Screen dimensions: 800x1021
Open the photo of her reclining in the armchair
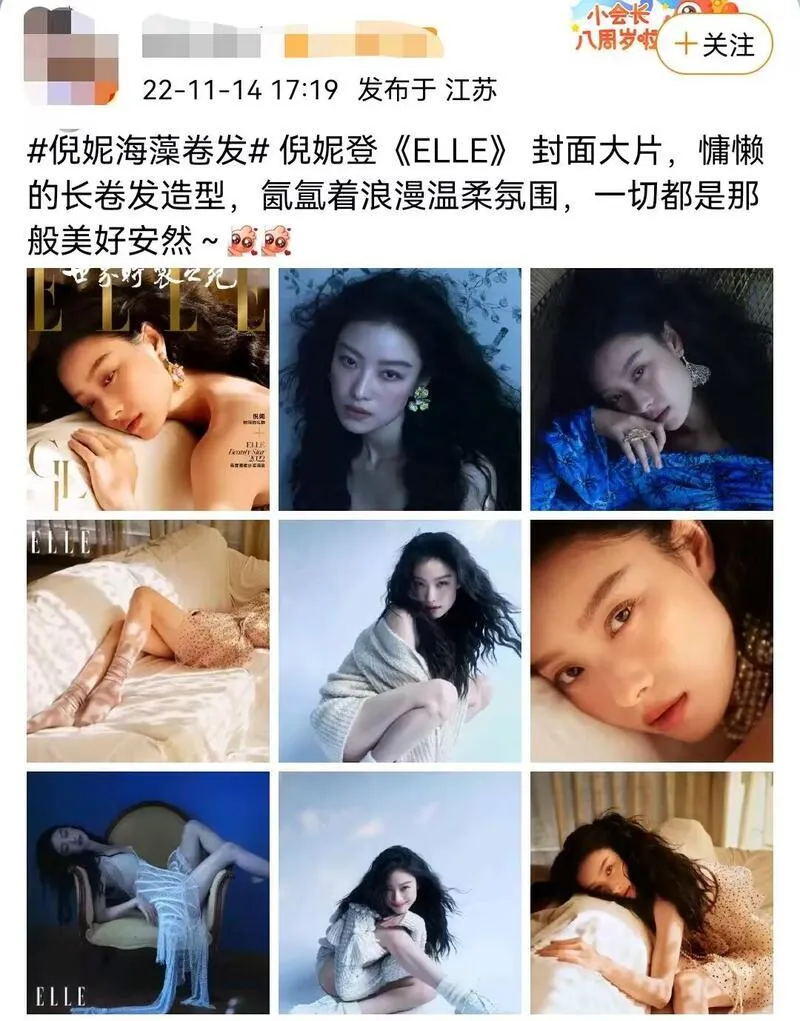click(148, 892)
